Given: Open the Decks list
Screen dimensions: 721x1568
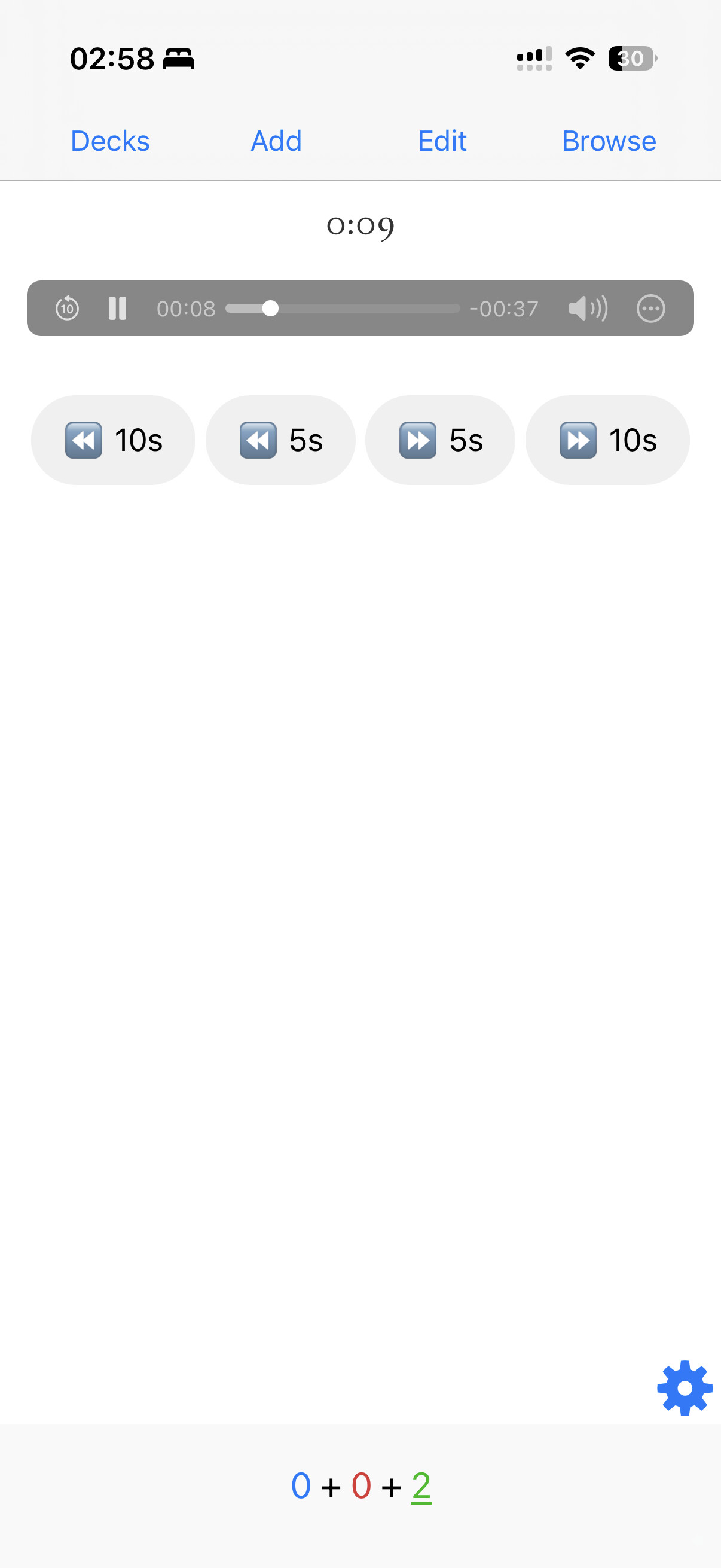Looking at the screenshot, I should pos(110,141).
